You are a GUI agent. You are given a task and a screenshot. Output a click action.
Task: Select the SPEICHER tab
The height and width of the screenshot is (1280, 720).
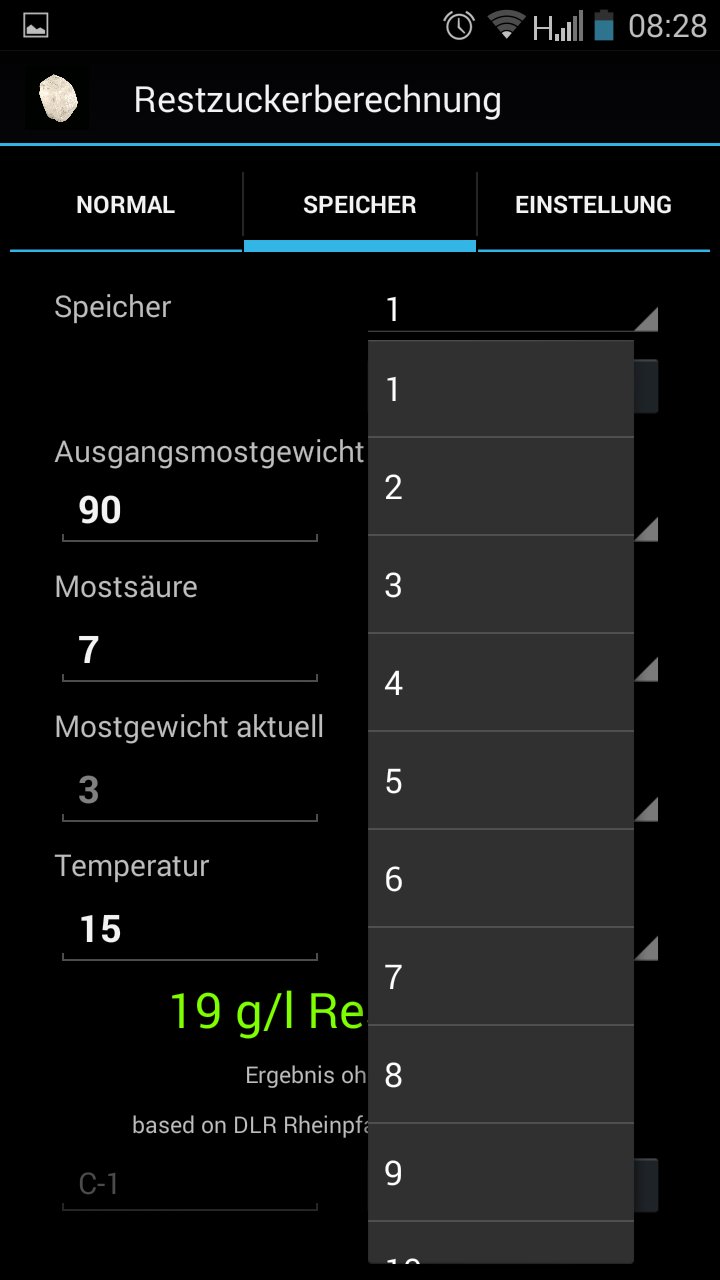pyautogui.click(x=360, y=206)
